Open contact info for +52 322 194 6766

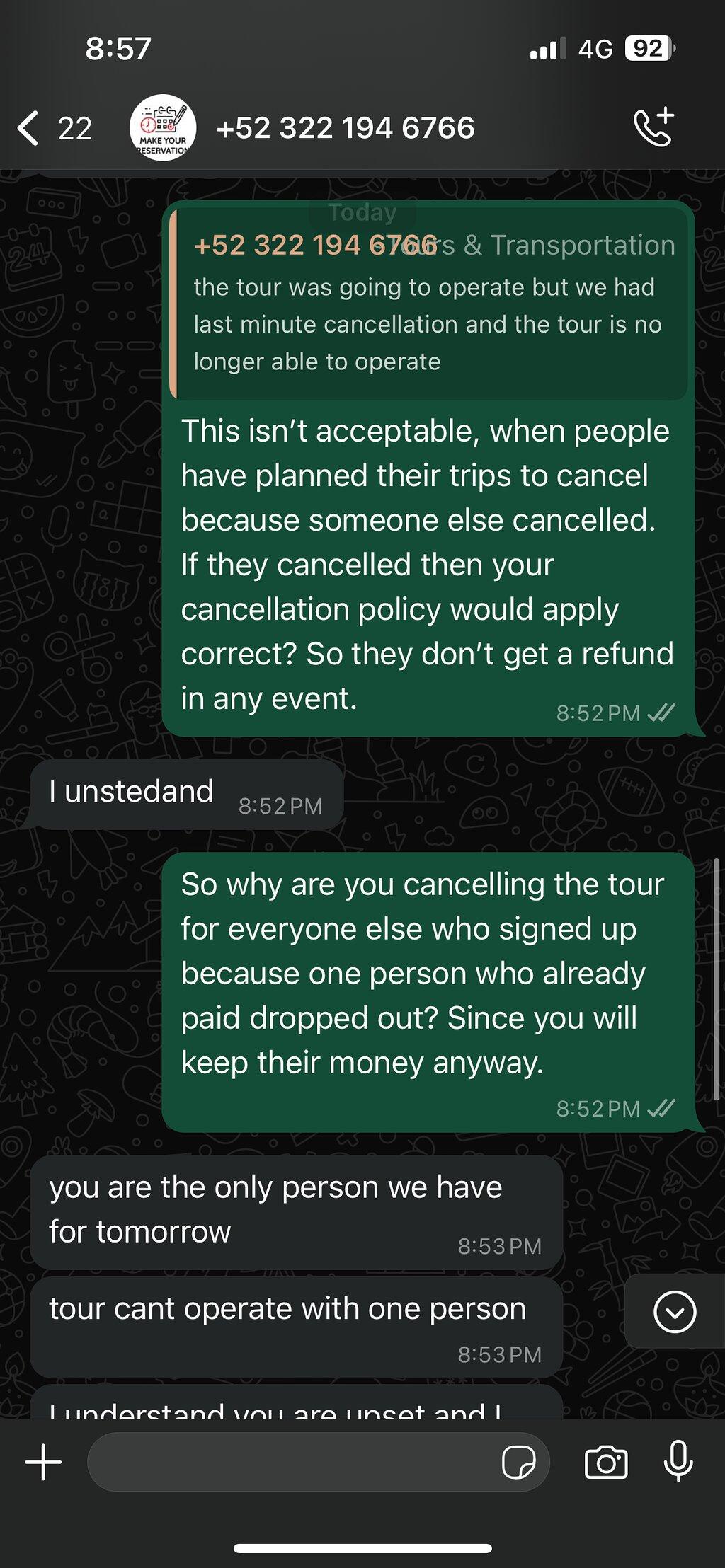click(x=346, y=128)
